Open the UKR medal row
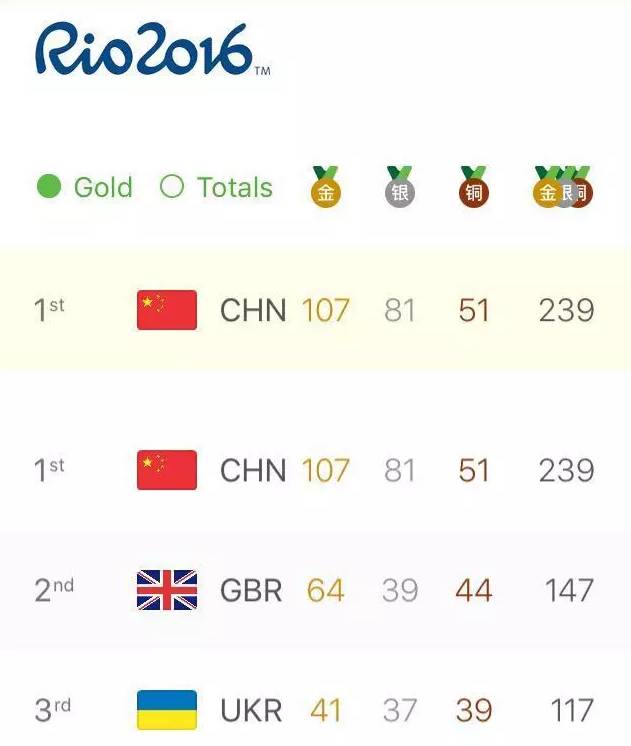 click(x=315, y=710)
